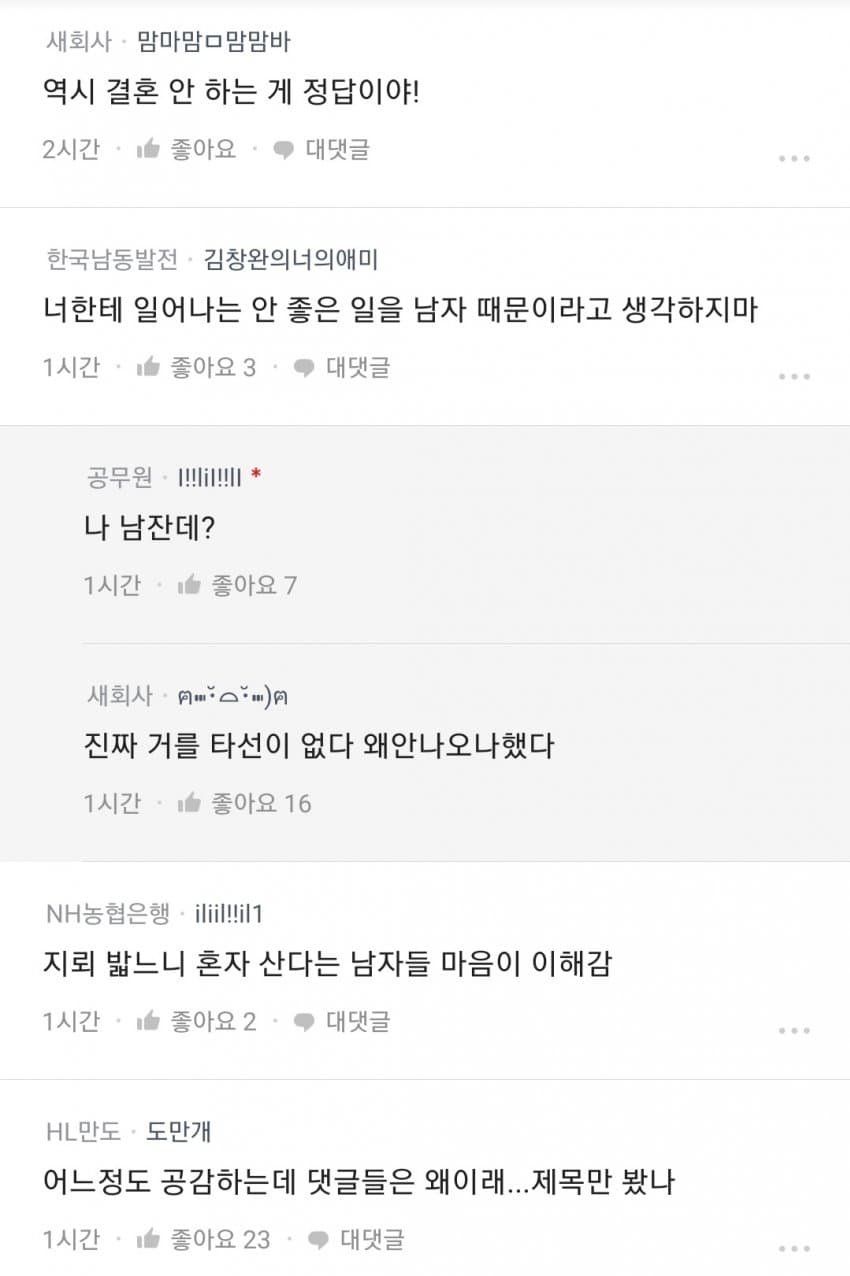This screenshot has width=850, height=1276.
Task: Reply to the comment by 맘마맘ㅁ맘맘바
Action: coord(322,150)
